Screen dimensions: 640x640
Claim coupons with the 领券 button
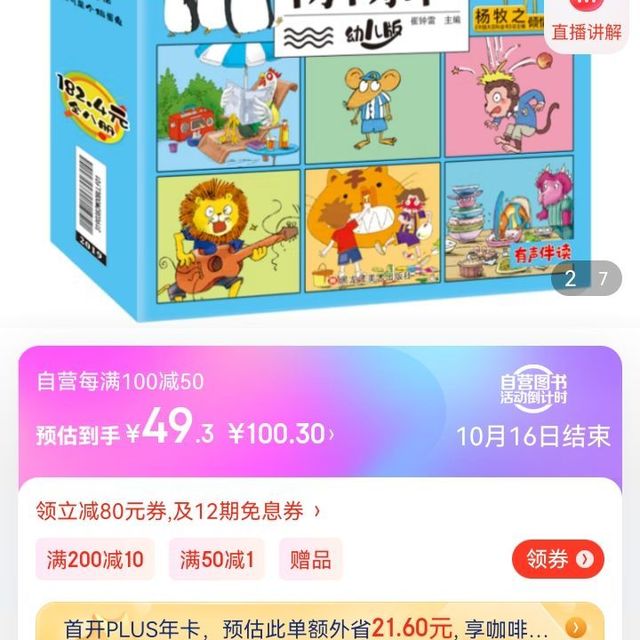558,558
